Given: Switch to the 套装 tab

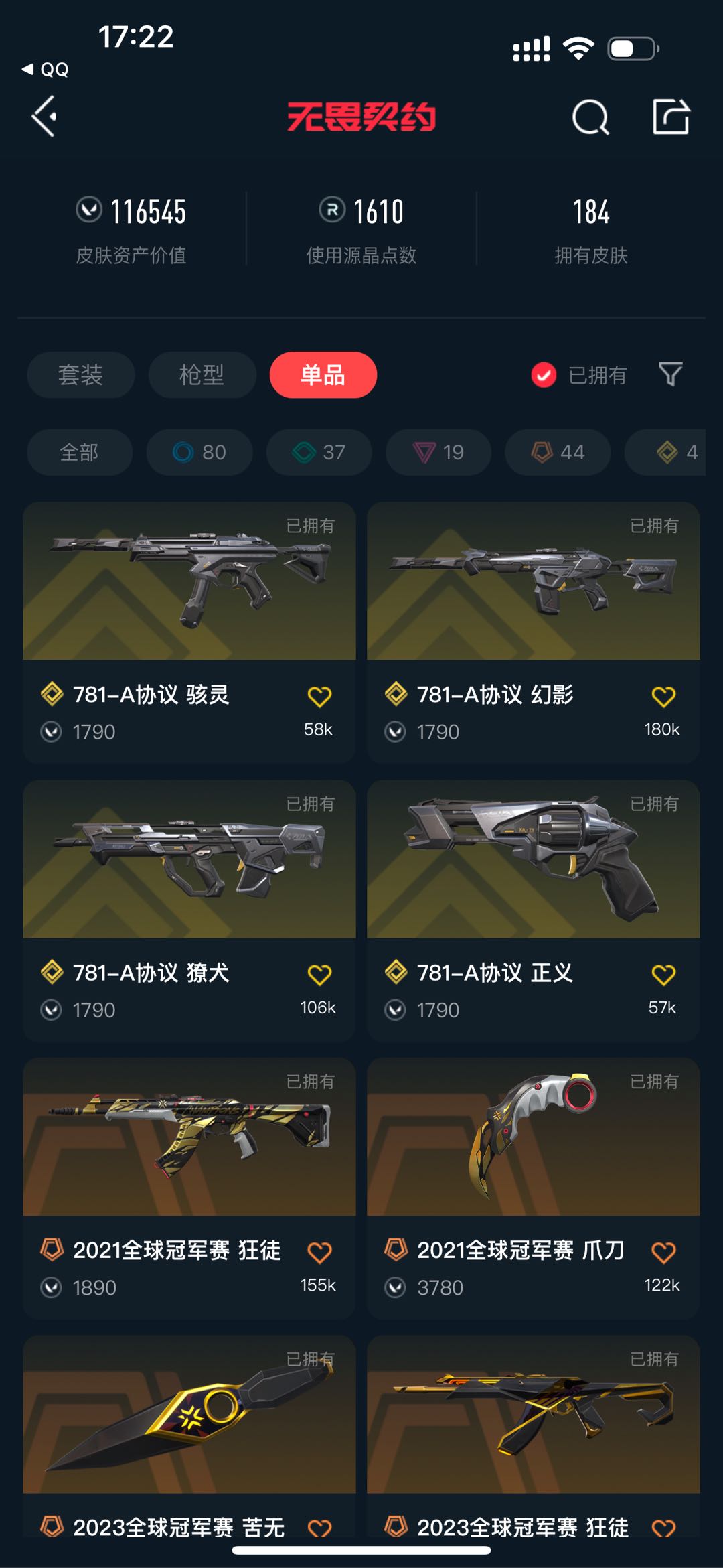Looking at the screenshot, I should [x=80, y=374].
